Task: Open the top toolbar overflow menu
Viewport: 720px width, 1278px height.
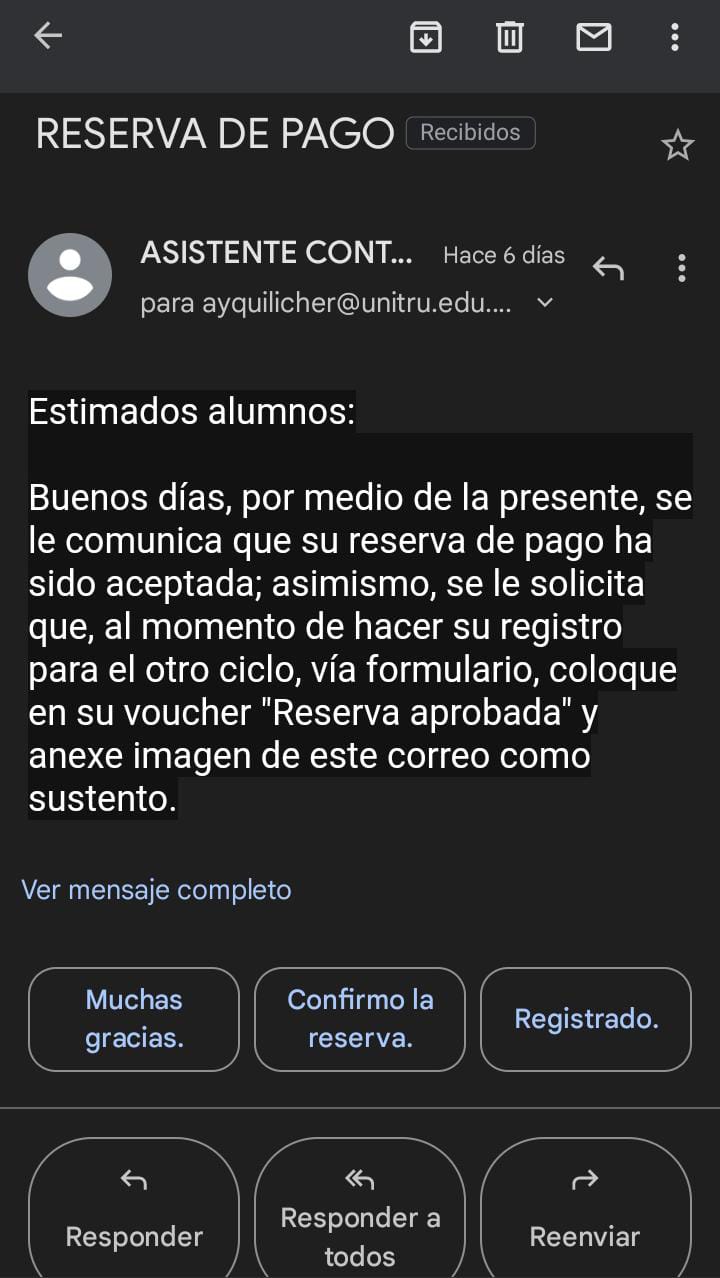Action: point(675,37)
